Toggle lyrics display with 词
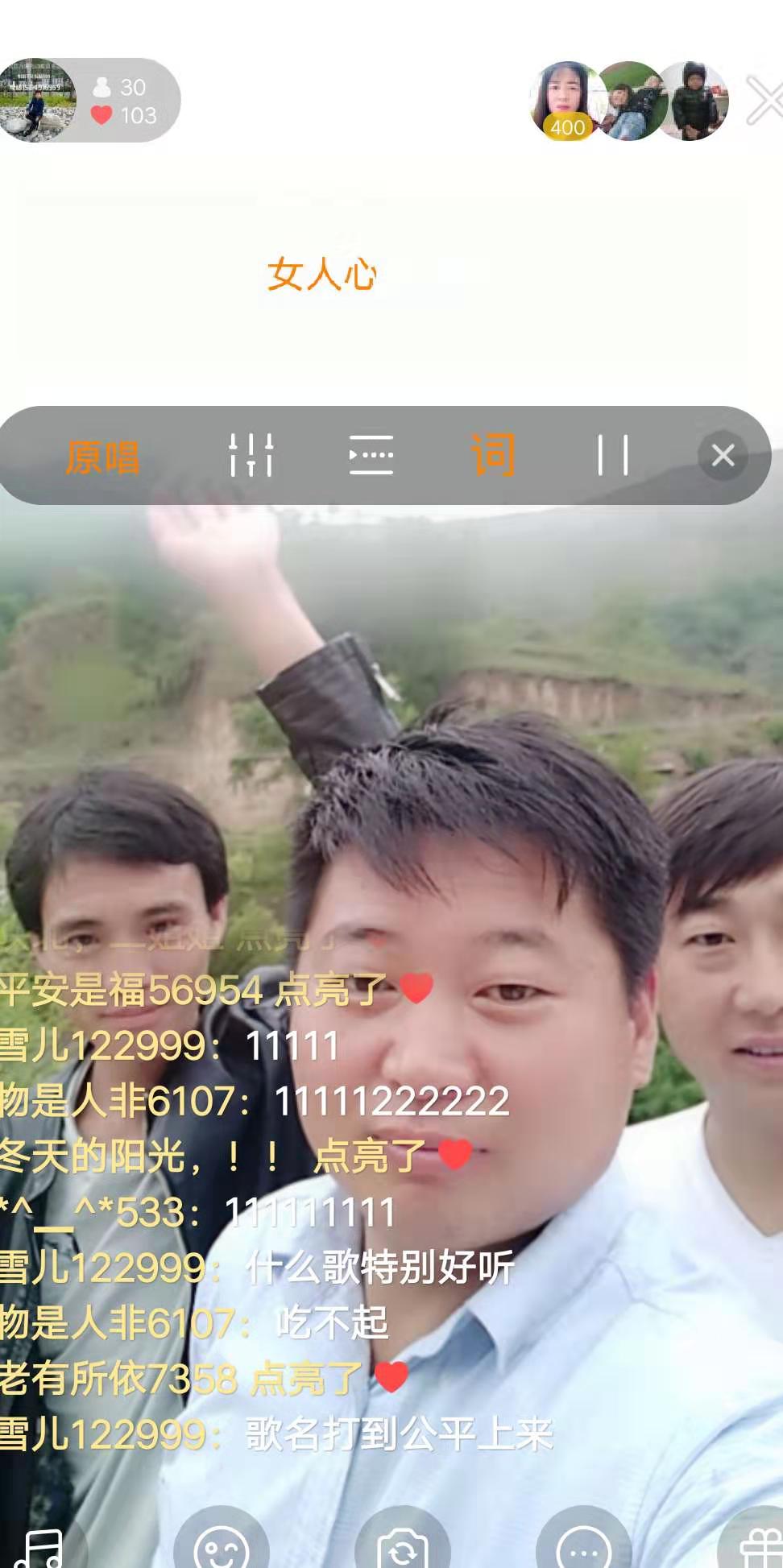 [492, 456]
